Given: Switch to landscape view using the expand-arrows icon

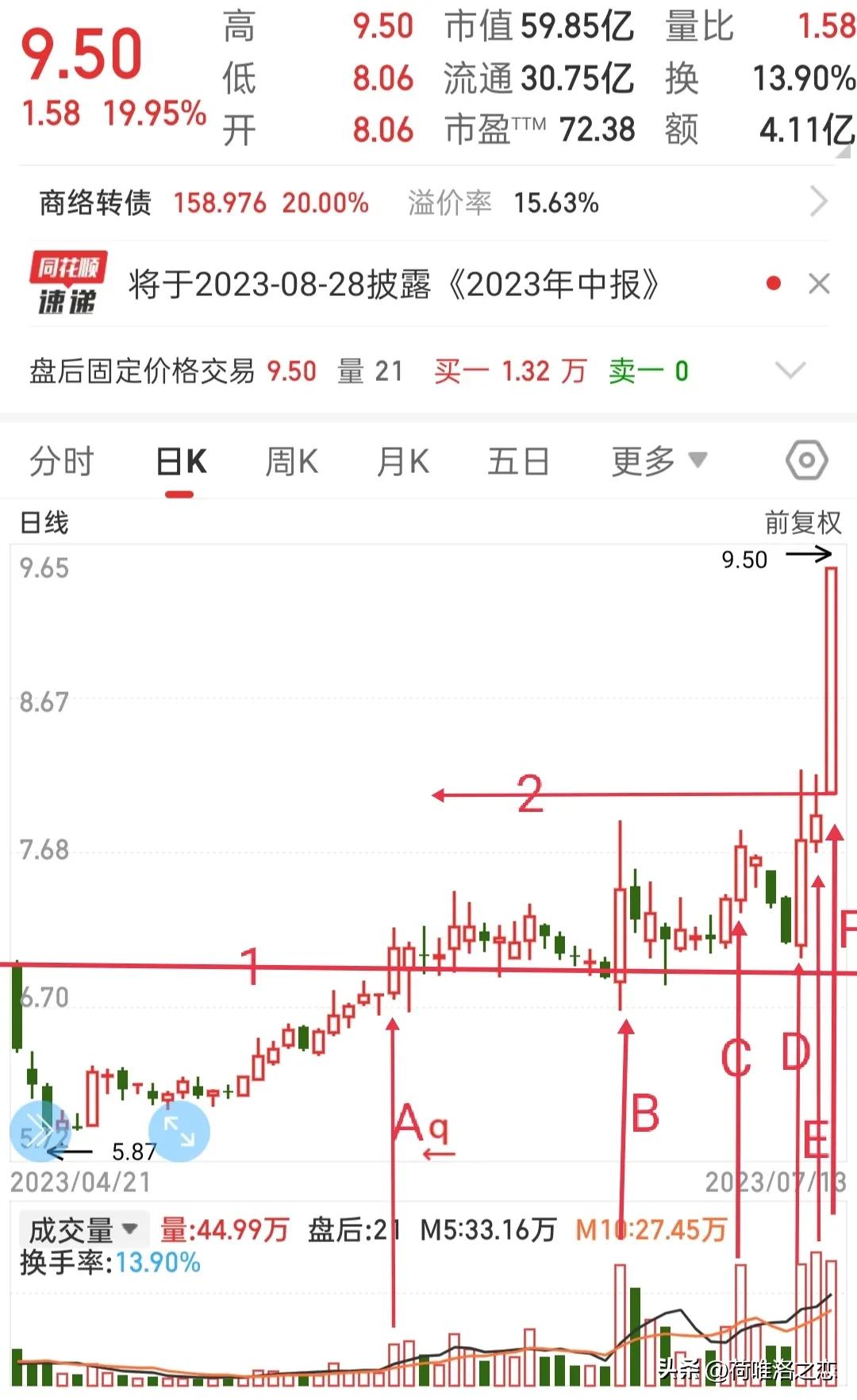Looking at the screenshot, I should [x=179, y=1130].
